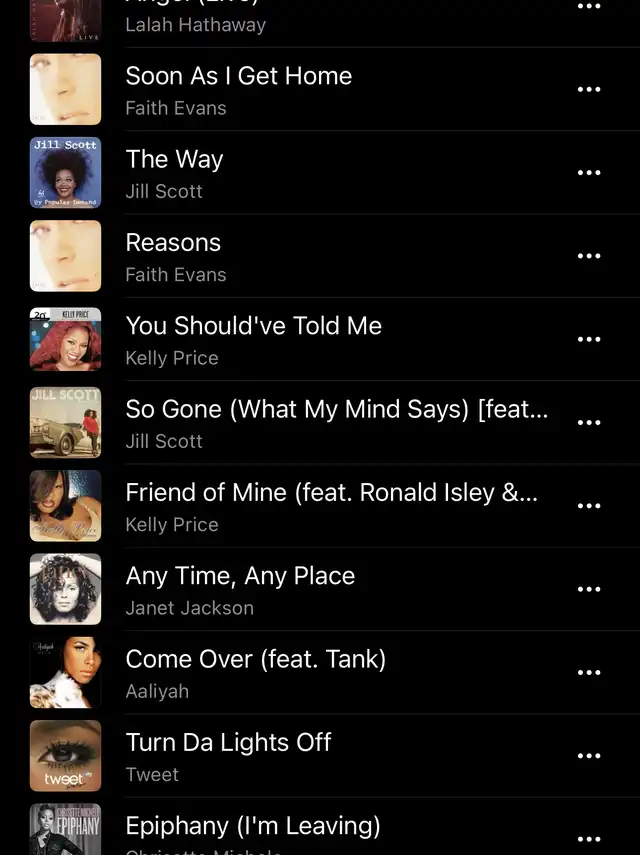Open more options for So Gone

pos(589,422)
